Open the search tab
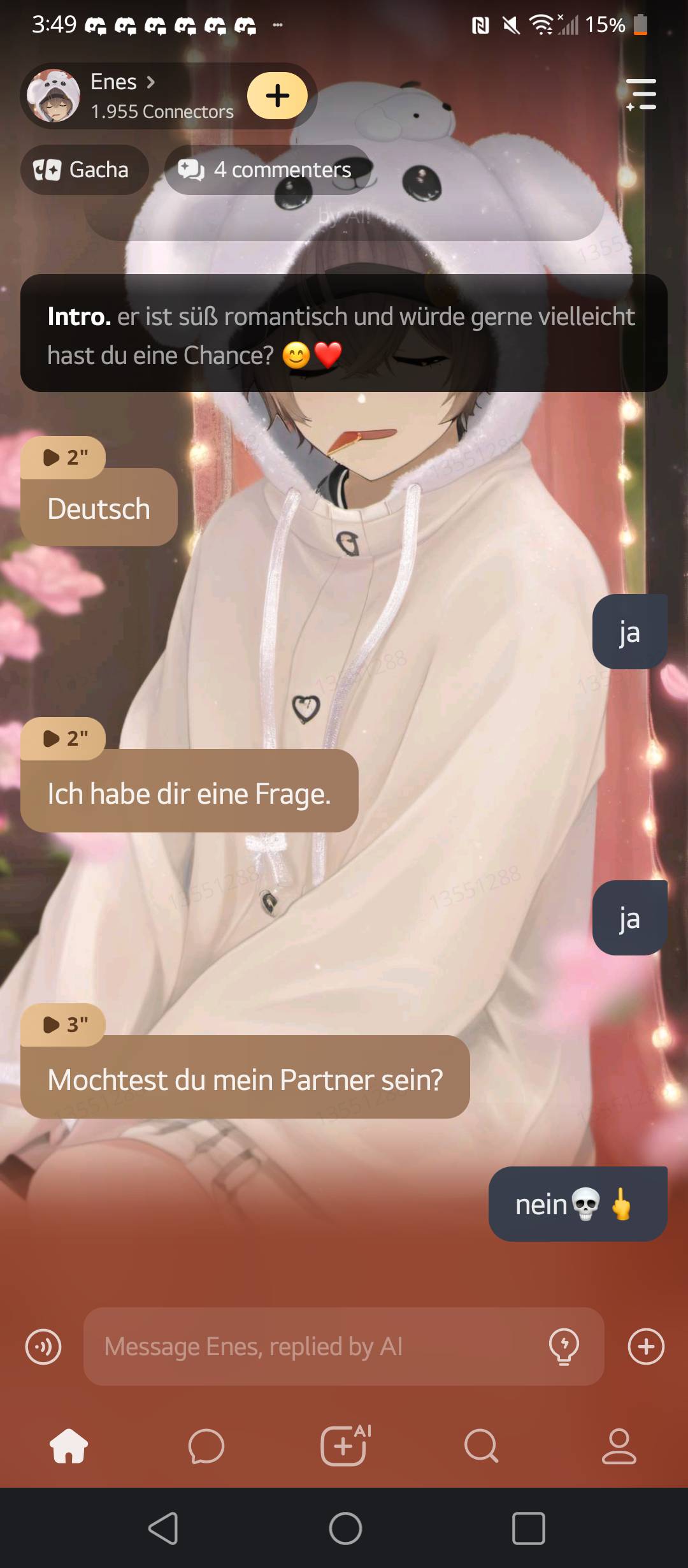The image size is (688, 1568). point(481,1446)
